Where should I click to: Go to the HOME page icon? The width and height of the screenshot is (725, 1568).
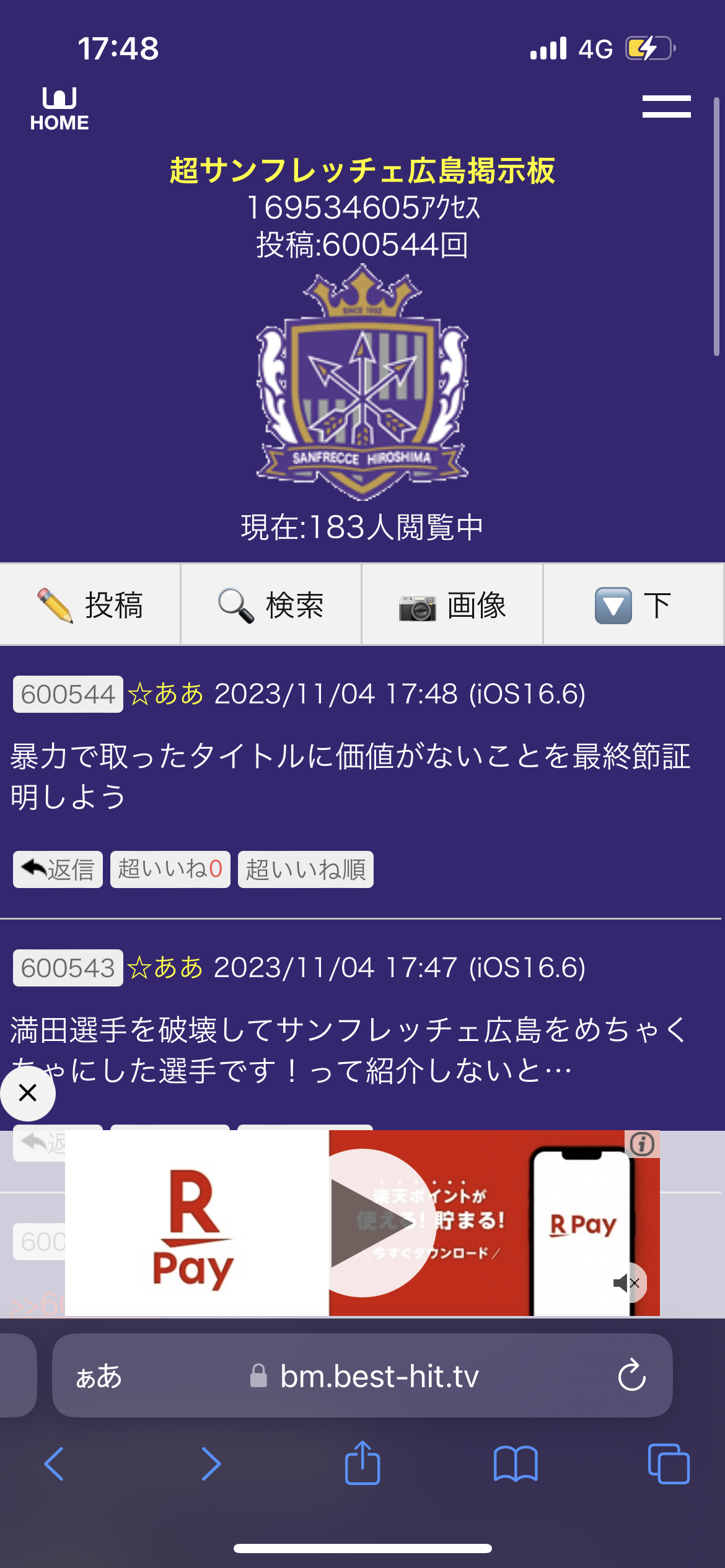click(59, 109)
